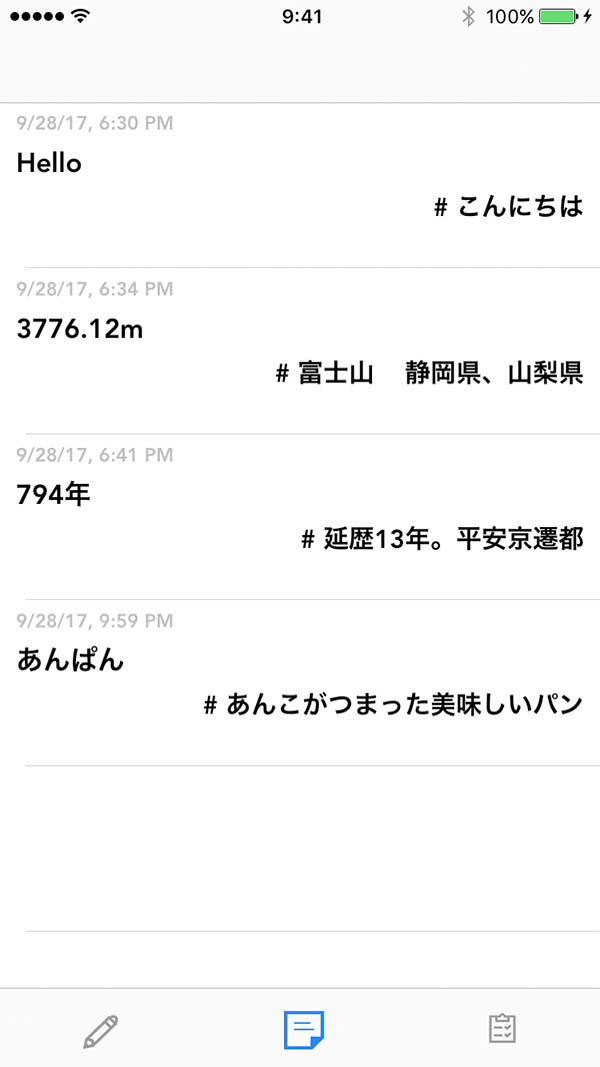Open the Hello note entry
600x1067 pixels.
pyautogui.click(x=300, y=185)
